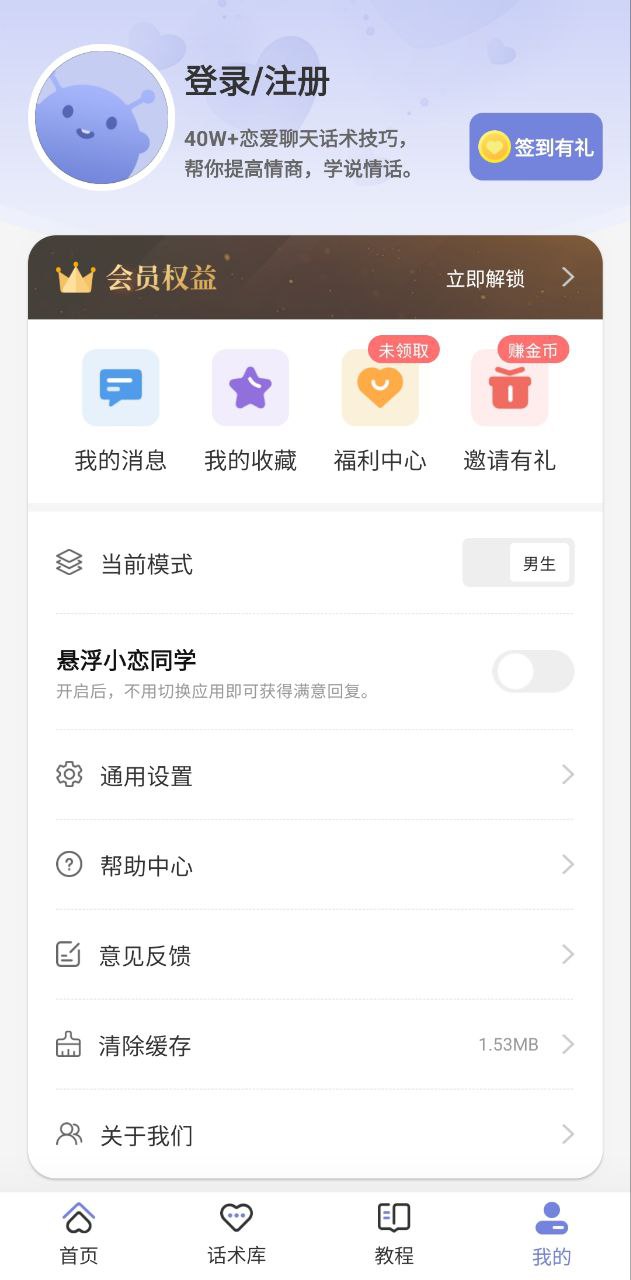Image resolution: width=631 pixels, height=1280 pixels.
Task: Open the 签到有礼 check-in button
Action: tap(536, 147)
